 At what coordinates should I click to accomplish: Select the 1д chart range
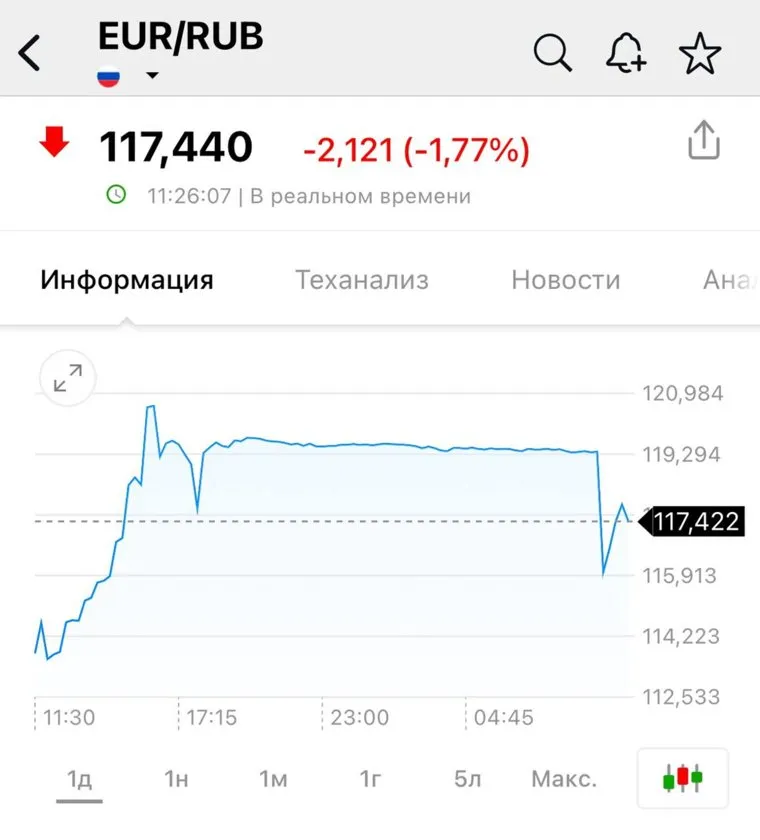[79, 778]
